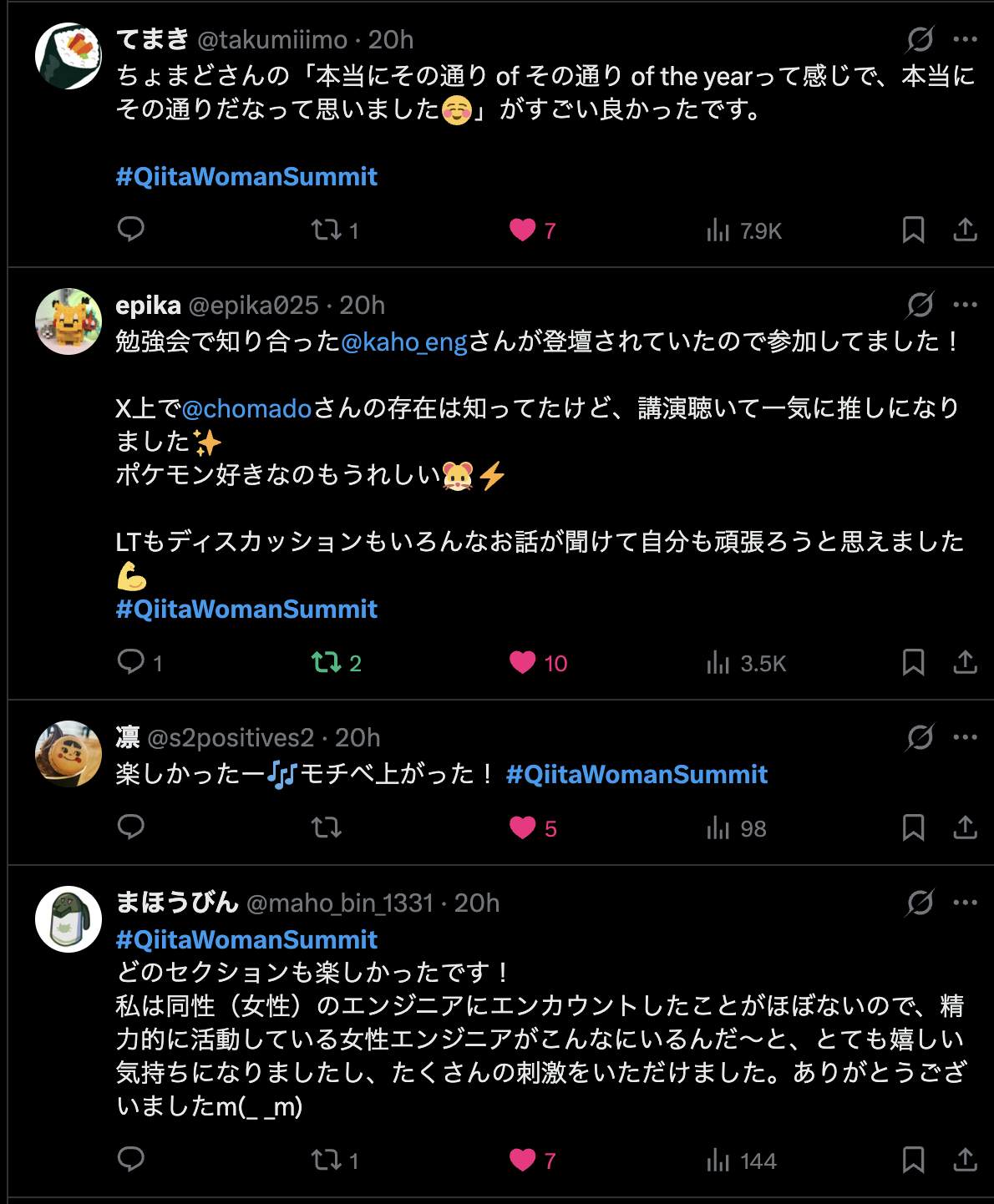Open more options on まほうびん's post

pyautogui.click(x=965, y=903)
